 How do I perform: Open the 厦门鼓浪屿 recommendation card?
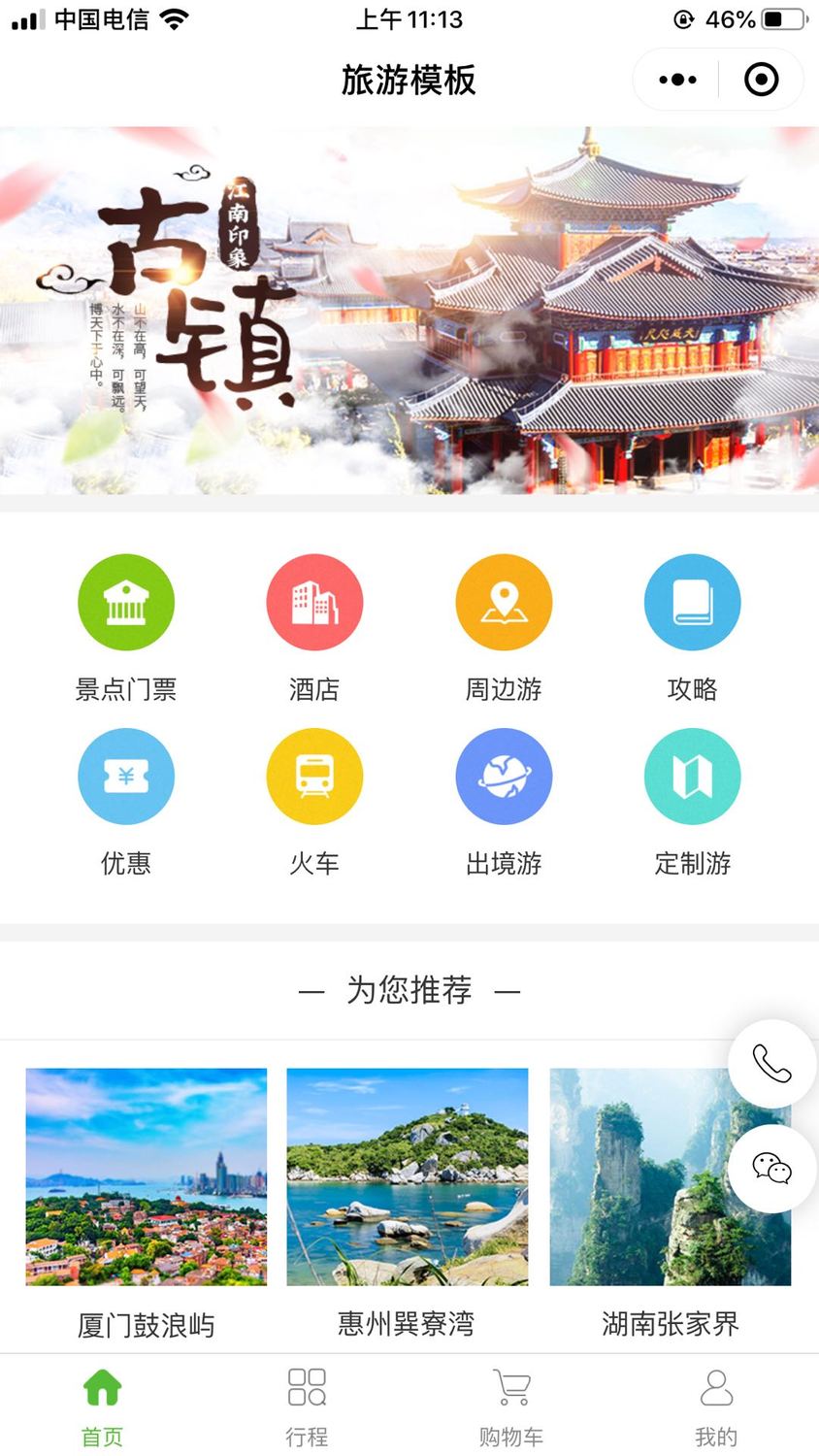pyautogui.click(x=146, y=1204)
